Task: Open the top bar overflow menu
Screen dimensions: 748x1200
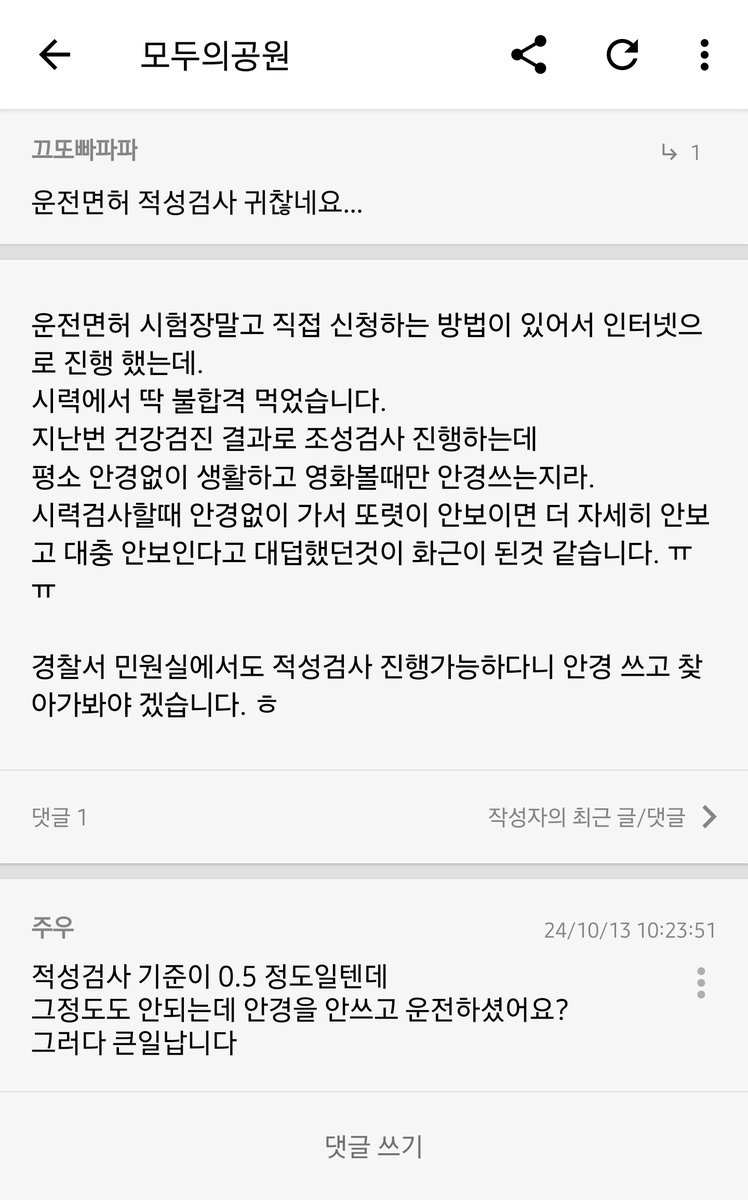Action: pyautogui.click(x=704, y=55)
